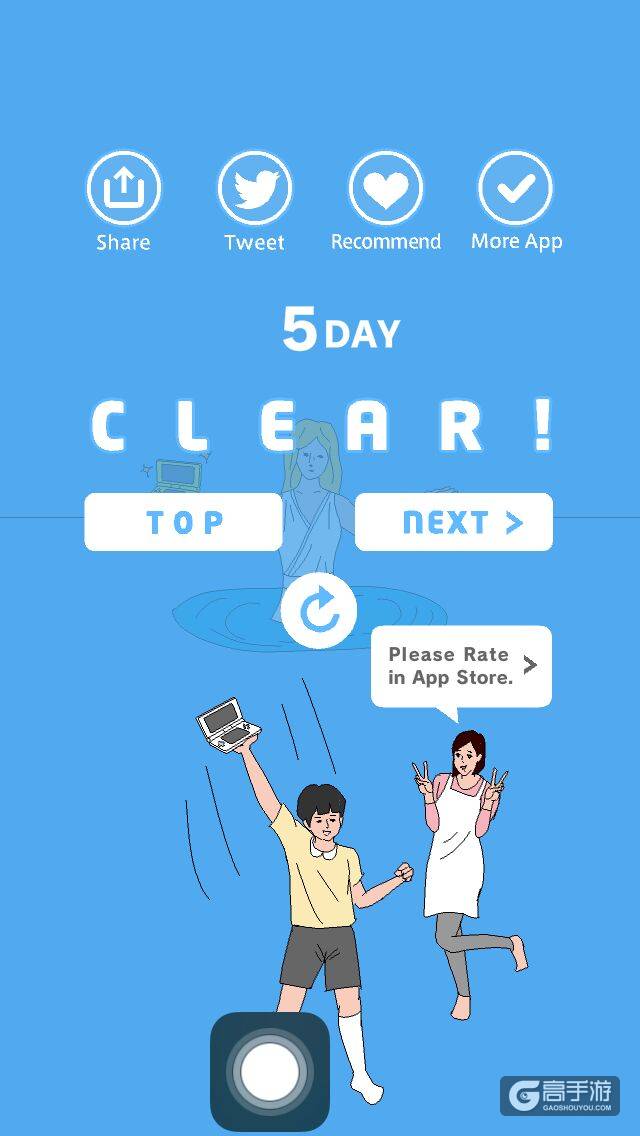This screenshot has width=640, height=1136.
Task: Go back to the TOP screen
Action: click(183, 522)
